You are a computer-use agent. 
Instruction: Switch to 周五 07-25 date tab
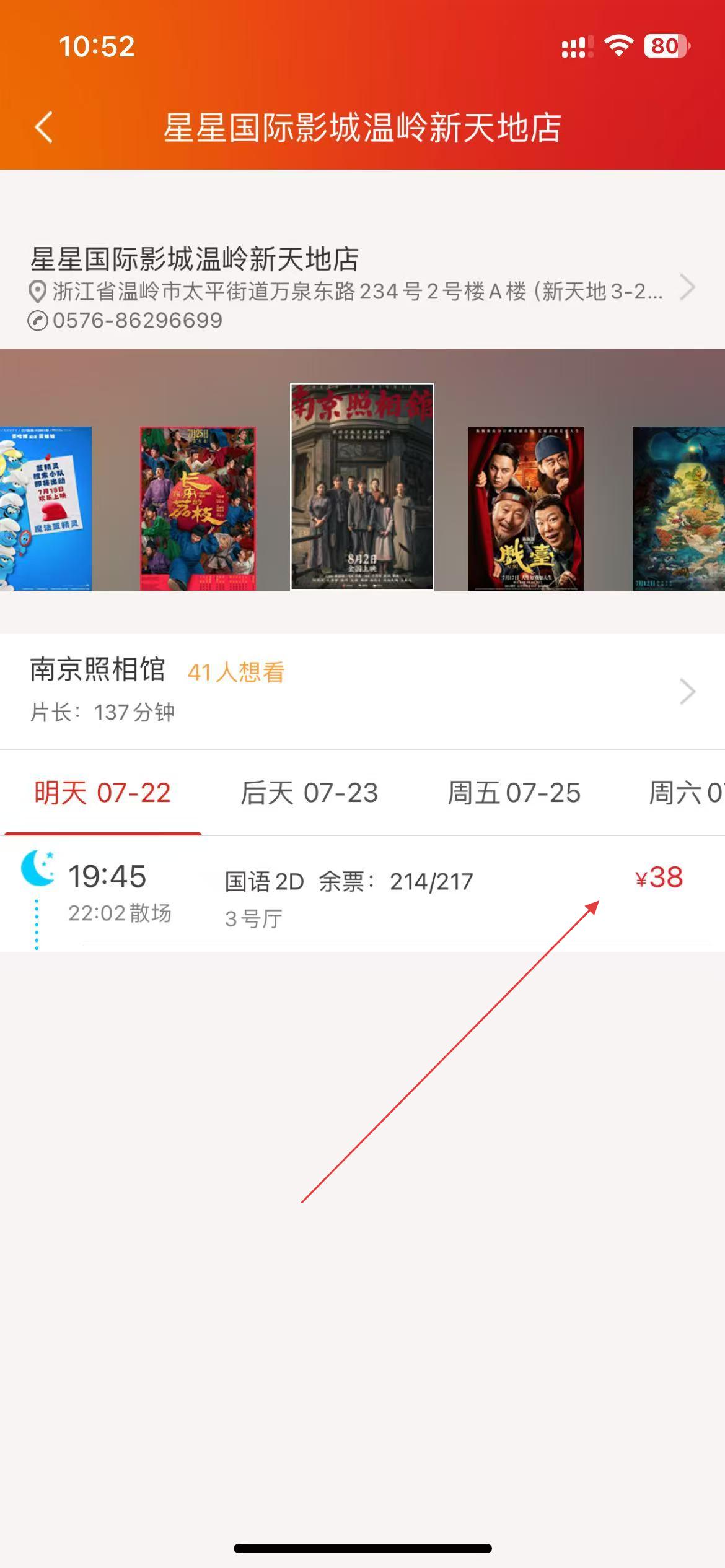click(514, 793)
